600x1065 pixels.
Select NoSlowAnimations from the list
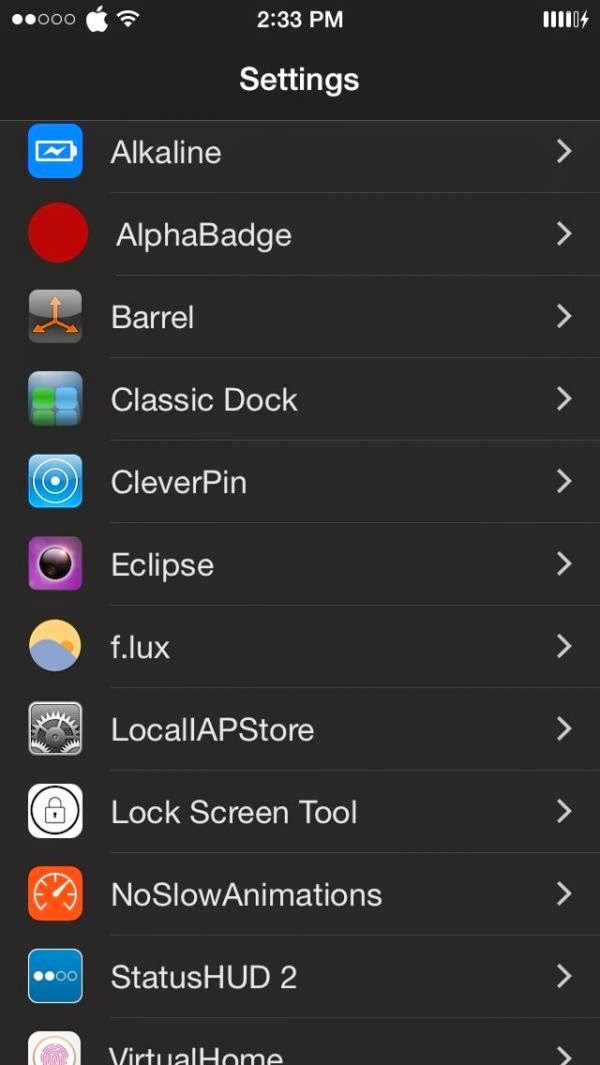[300, 894]
